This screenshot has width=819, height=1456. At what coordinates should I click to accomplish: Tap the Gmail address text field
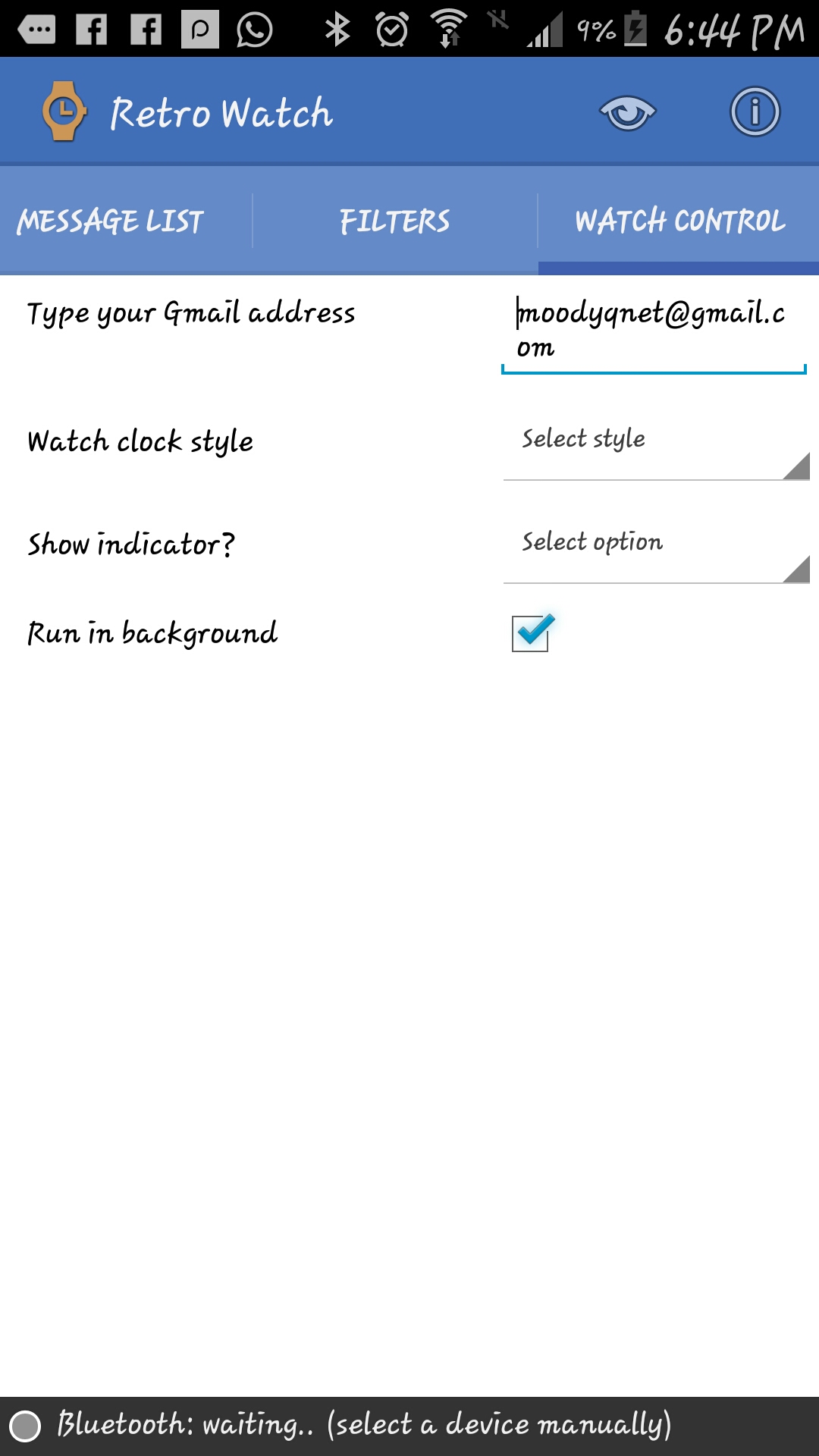click(x=654, y=330)
